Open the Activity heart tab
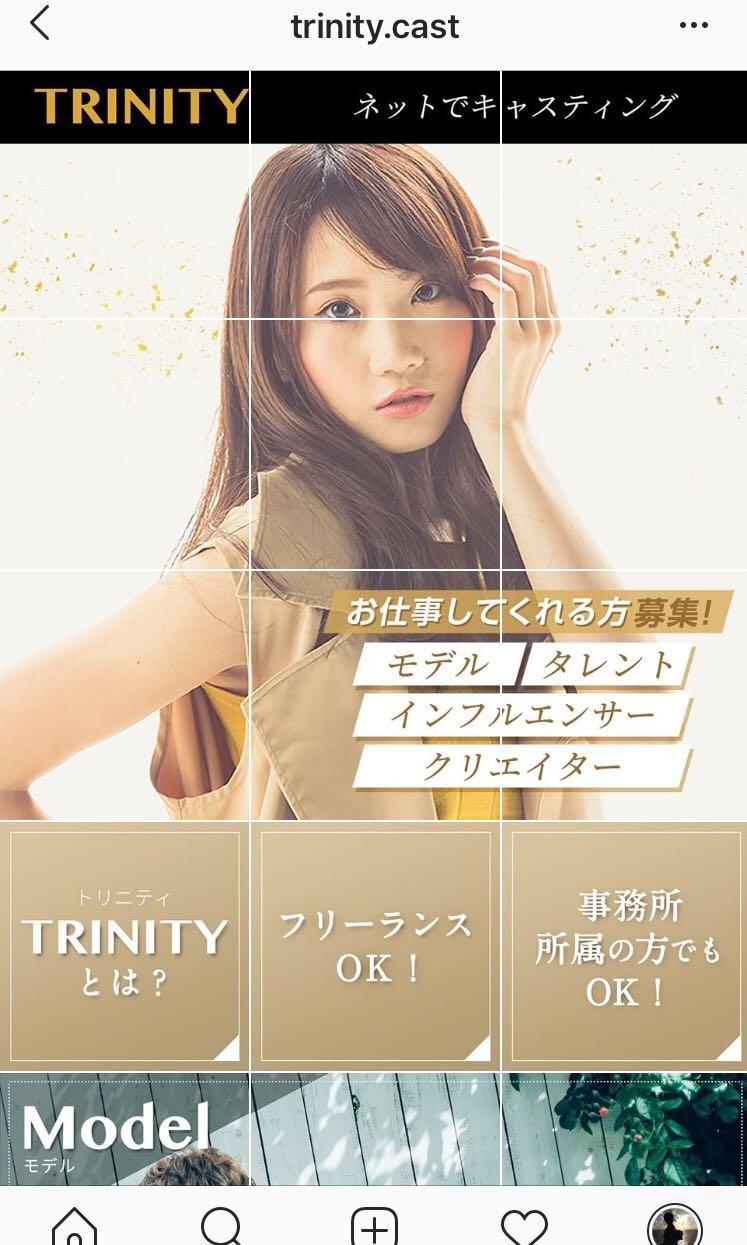Image resolution: width=747 pixels, height=1245 pixels. coord(524,1226)
